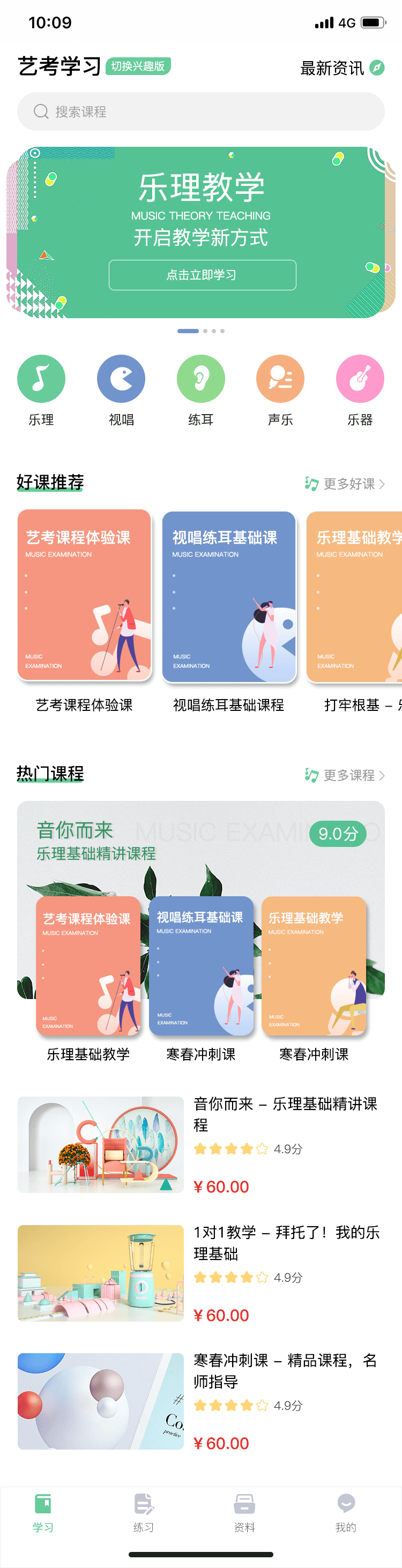Screen dimensions: 402x1568
Task: Open the 视唱 category
Action: click(x=121, y=389)
